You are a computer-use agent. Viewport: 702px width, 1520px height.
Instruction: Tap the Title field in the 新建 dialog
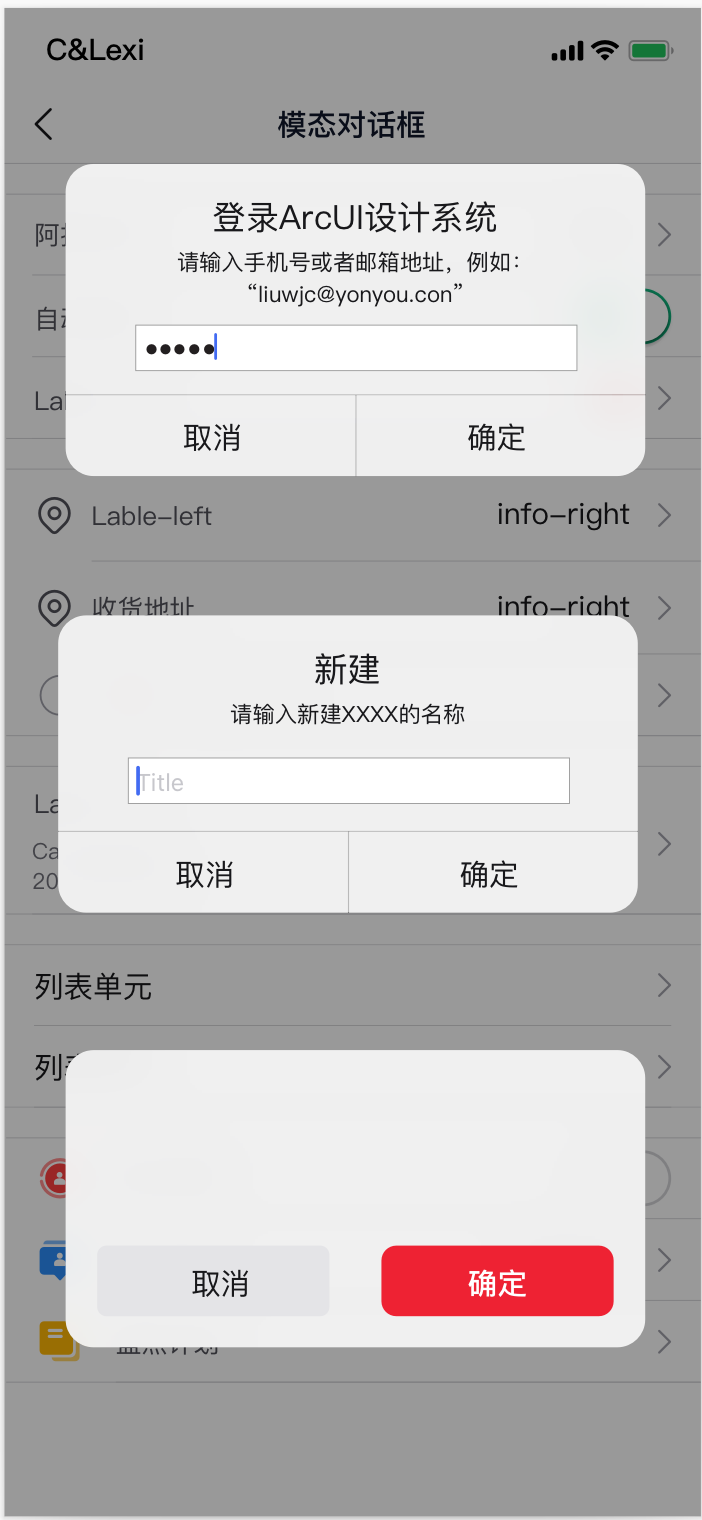pos(349,781)
